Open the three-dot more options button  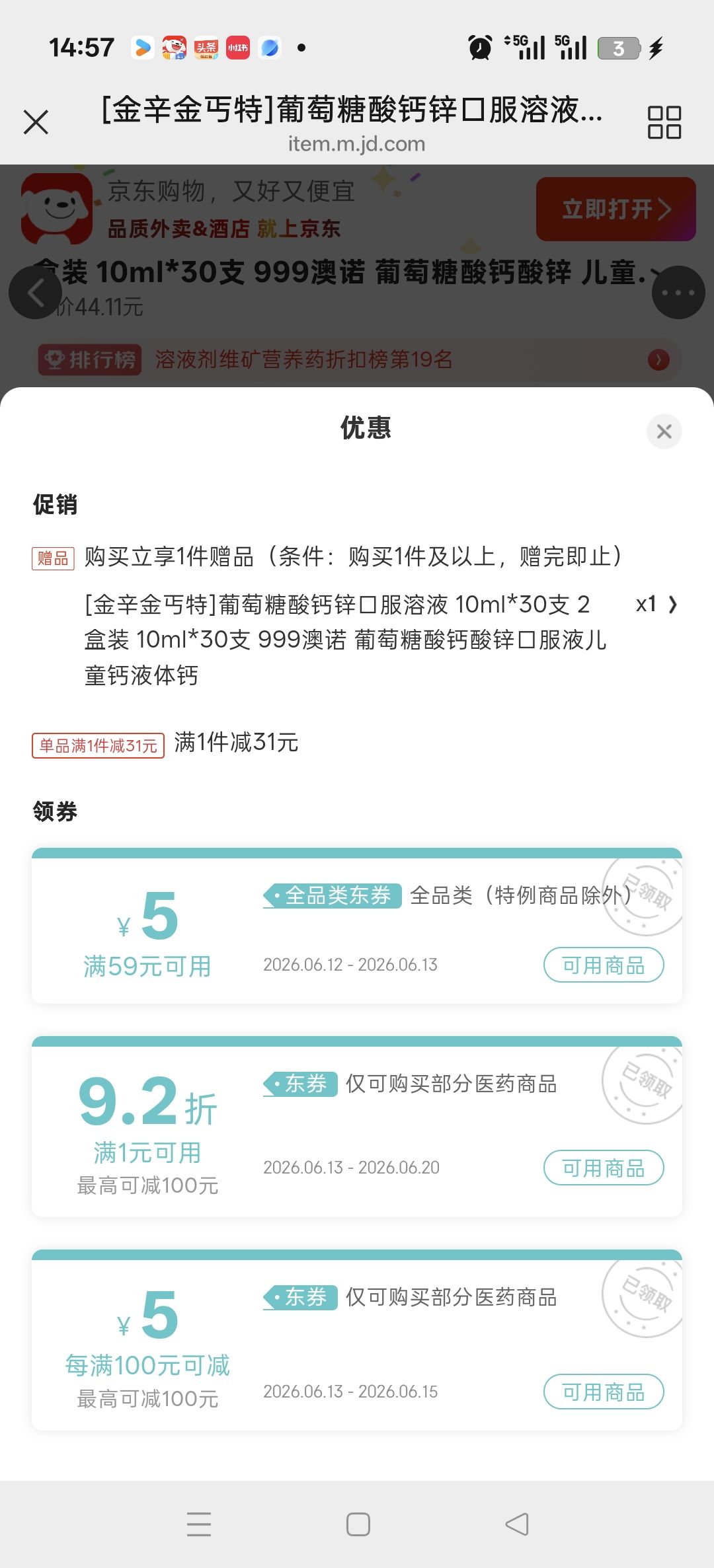678,293
